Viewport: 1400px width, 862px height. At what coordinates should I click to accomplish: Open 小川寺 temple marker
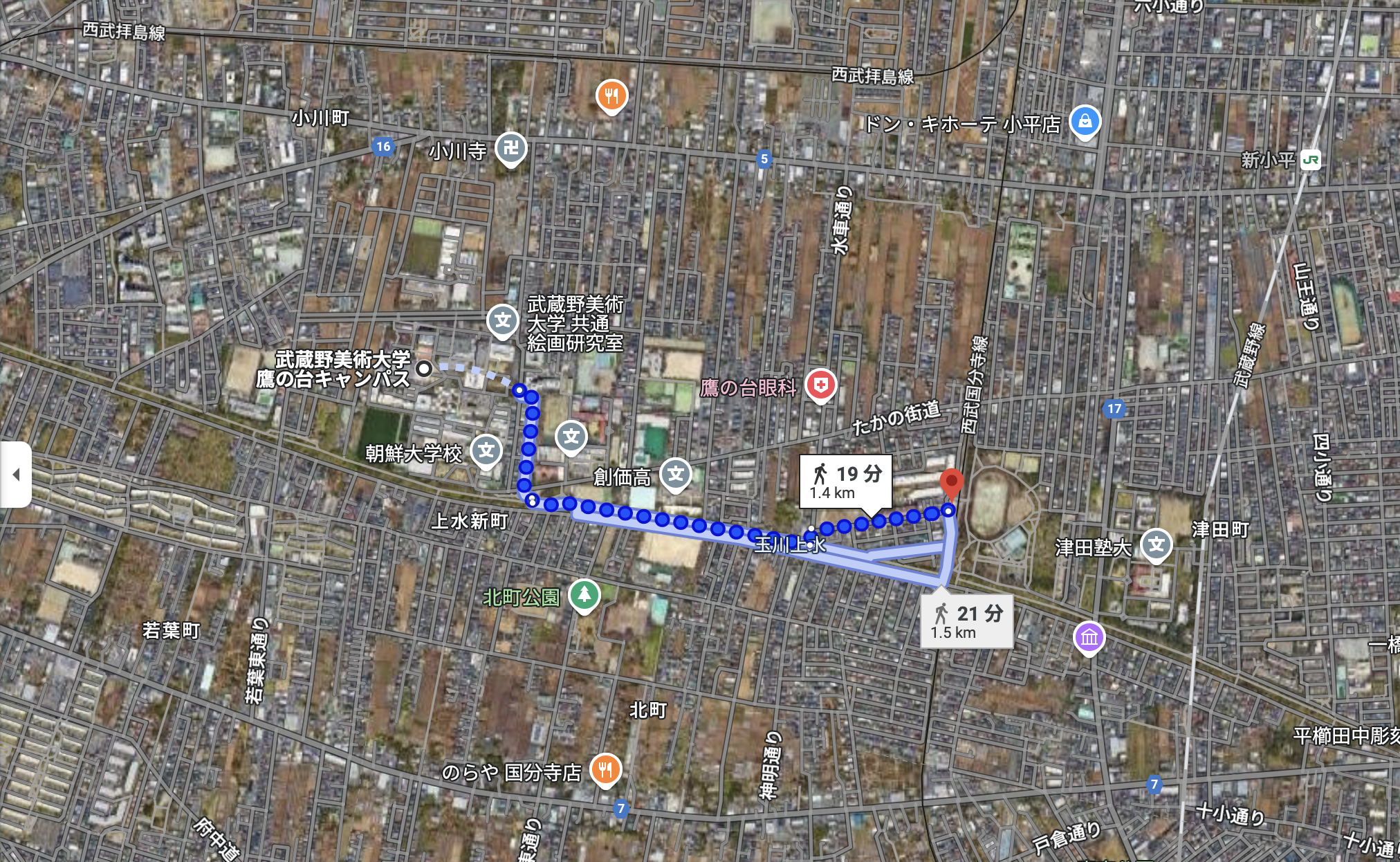(511, 148)
